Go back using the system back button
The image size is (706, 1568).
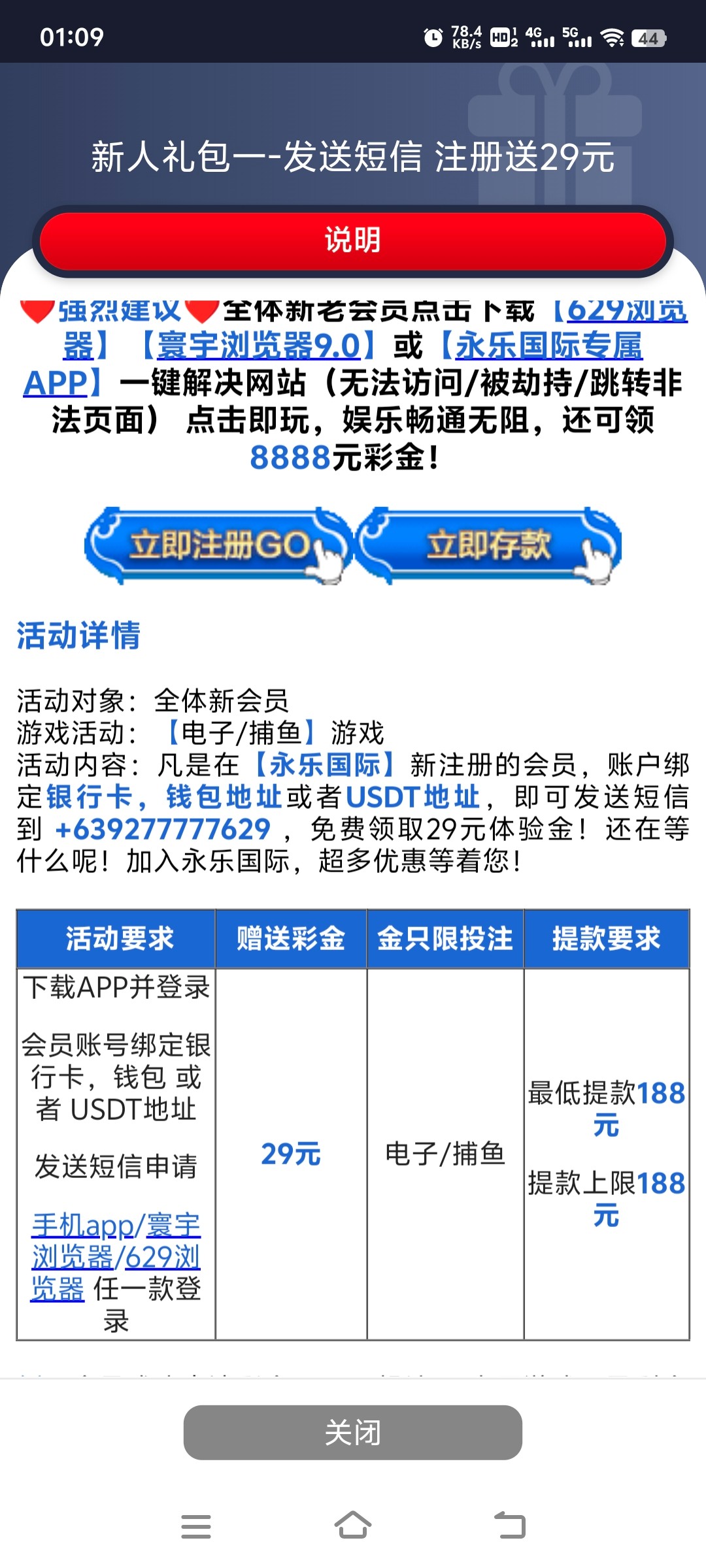point(510,1526)
